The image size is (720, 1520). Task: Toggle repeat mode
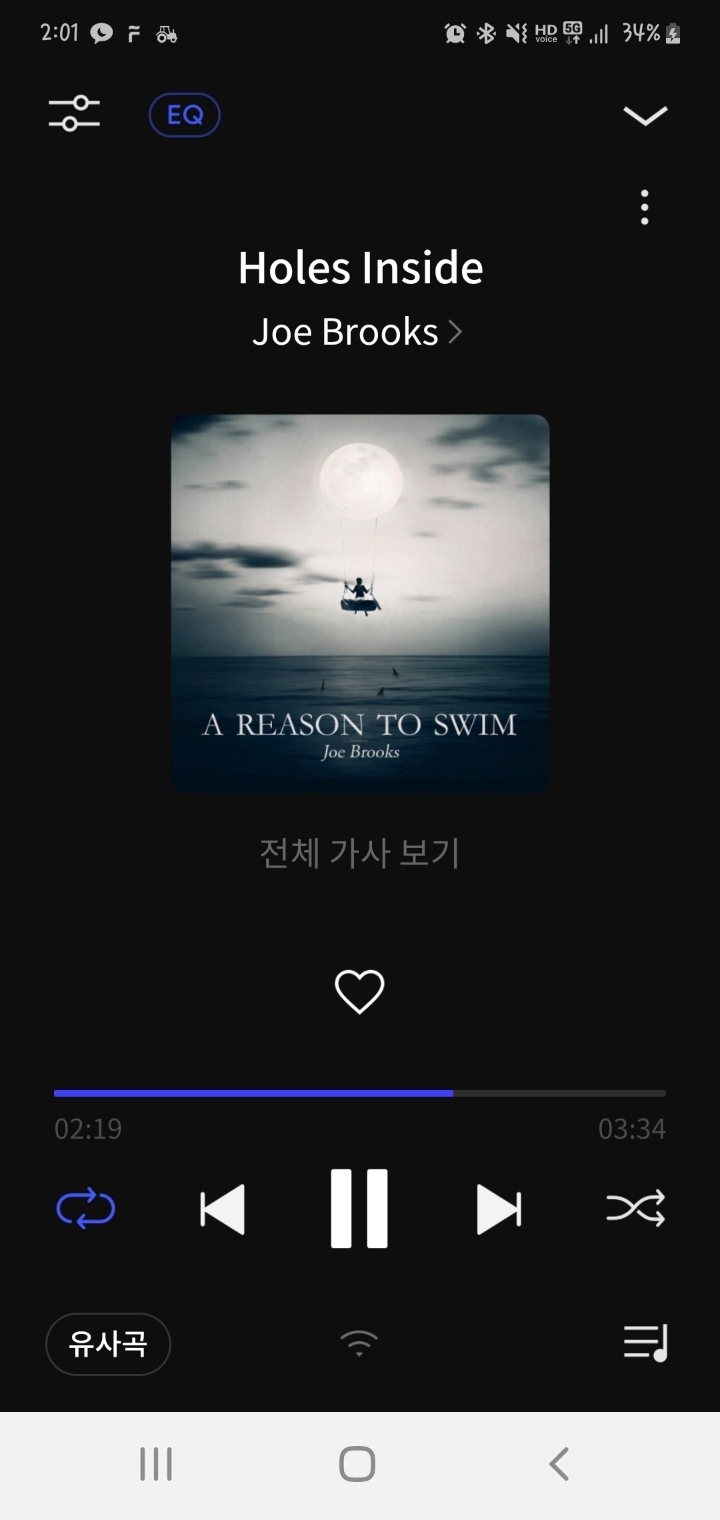pos(86,1209)
